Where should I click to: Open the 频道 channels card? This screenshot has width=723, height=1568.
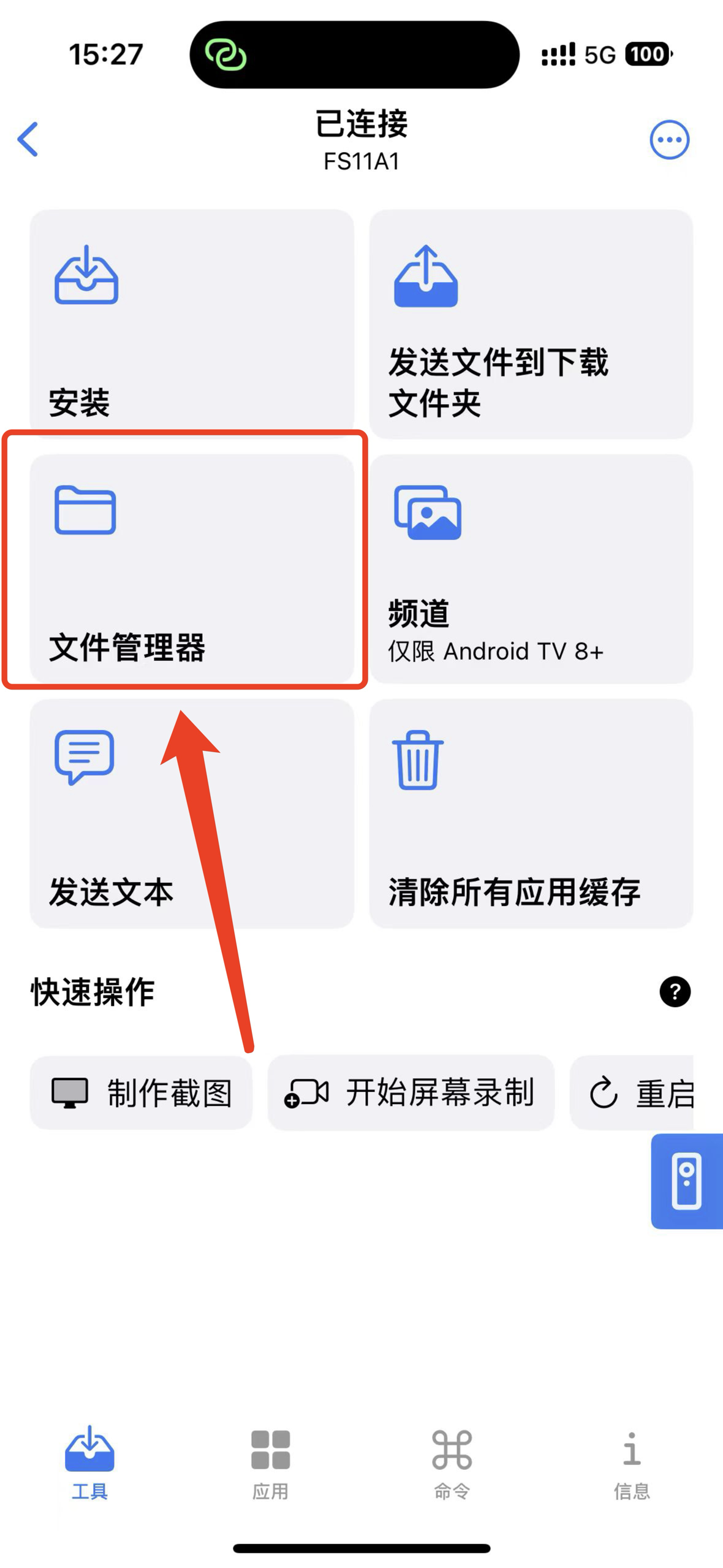tap(531, 568)
